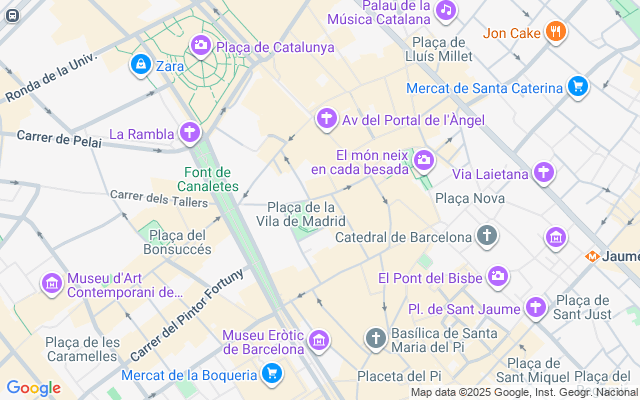Select the Catedral de Barcelona pin

(x=486, y=237)
